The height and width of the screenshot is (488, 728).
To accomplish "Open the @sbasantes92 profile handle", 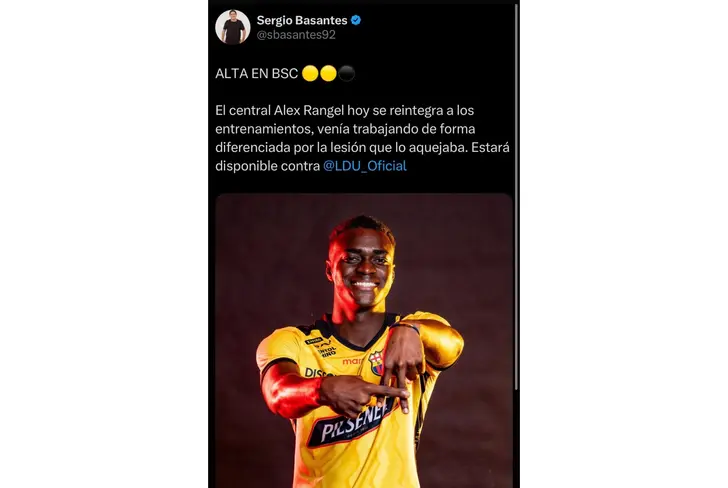I will click(x=296, y=35).
